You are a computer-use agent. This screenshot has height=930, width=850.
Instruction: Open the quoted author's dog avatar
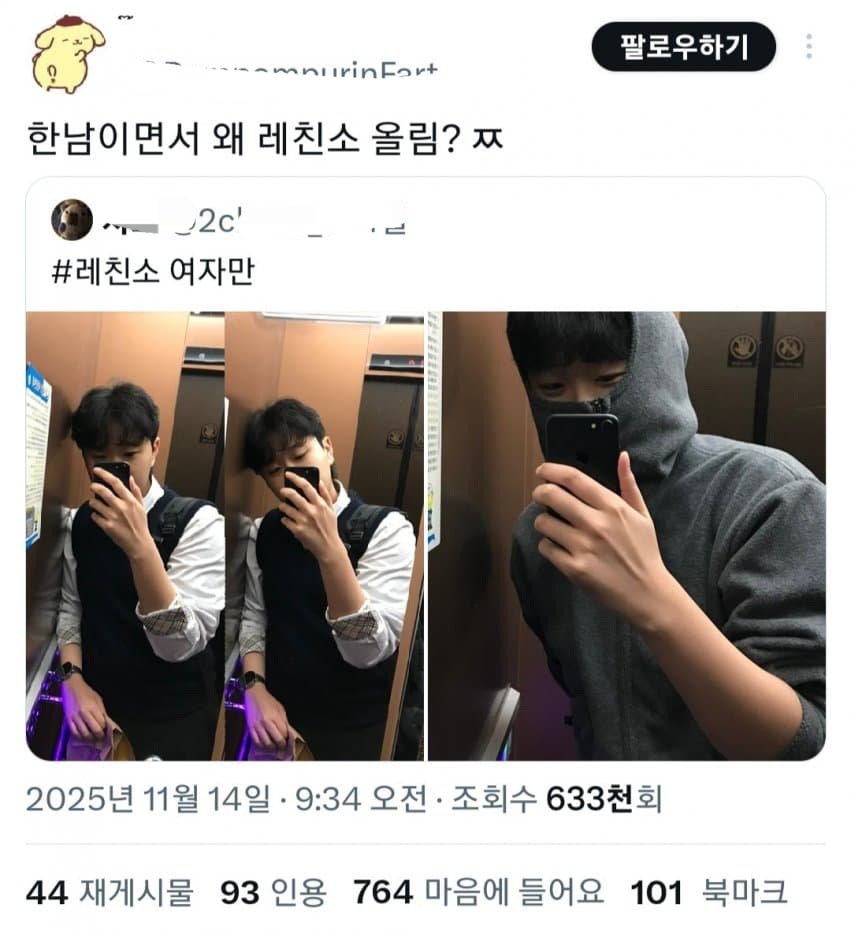pyautogui.click(x=72, y=220)
